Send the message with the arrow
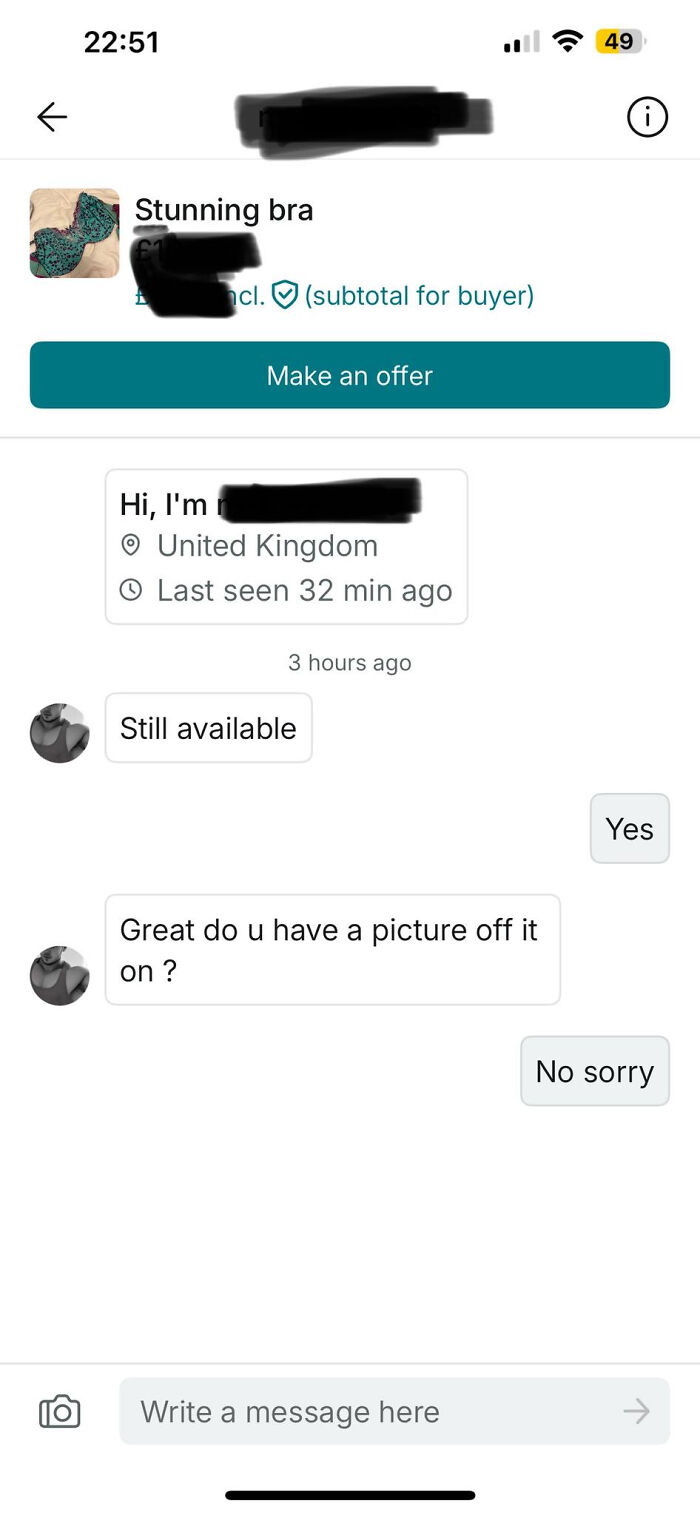This screenshot has height=1515, width=700. pyautogui.click(x=636, y=1411)
